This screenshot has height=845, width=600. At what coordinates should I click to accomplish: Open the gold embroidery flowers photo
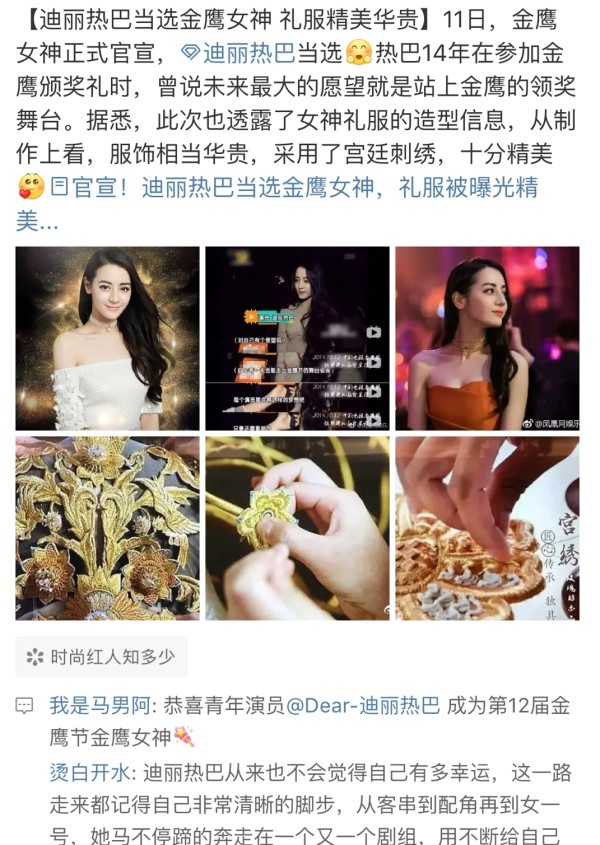pos(107,528)
